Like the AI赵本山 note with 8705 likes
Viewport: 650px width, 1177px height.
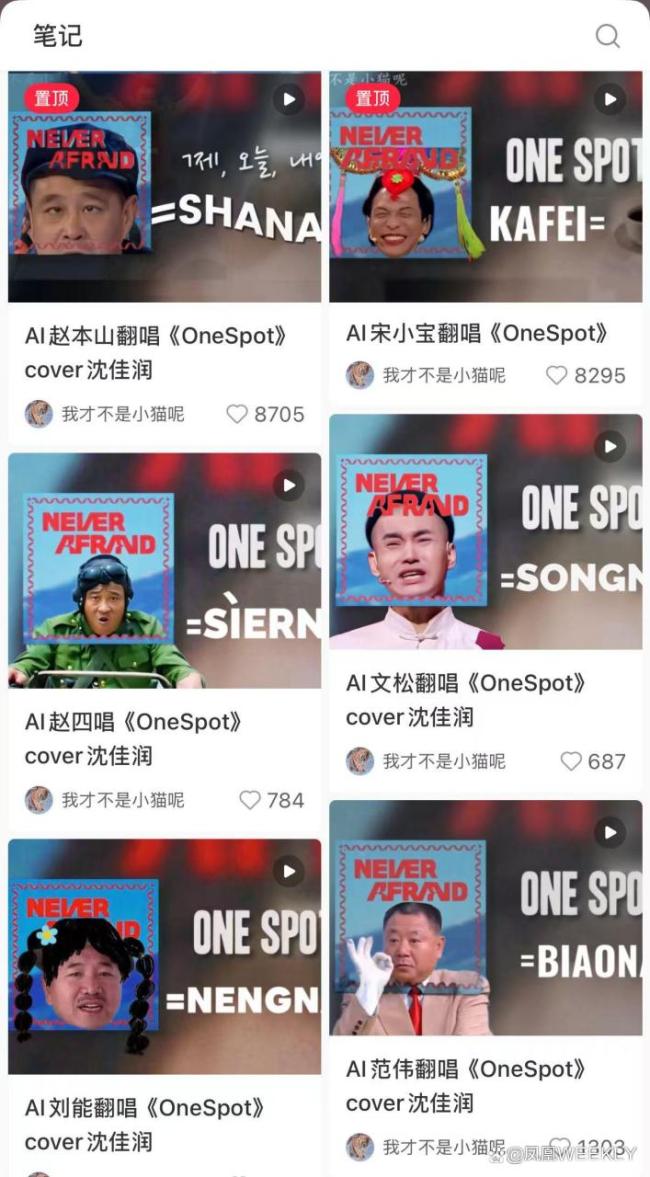point(237,414)
